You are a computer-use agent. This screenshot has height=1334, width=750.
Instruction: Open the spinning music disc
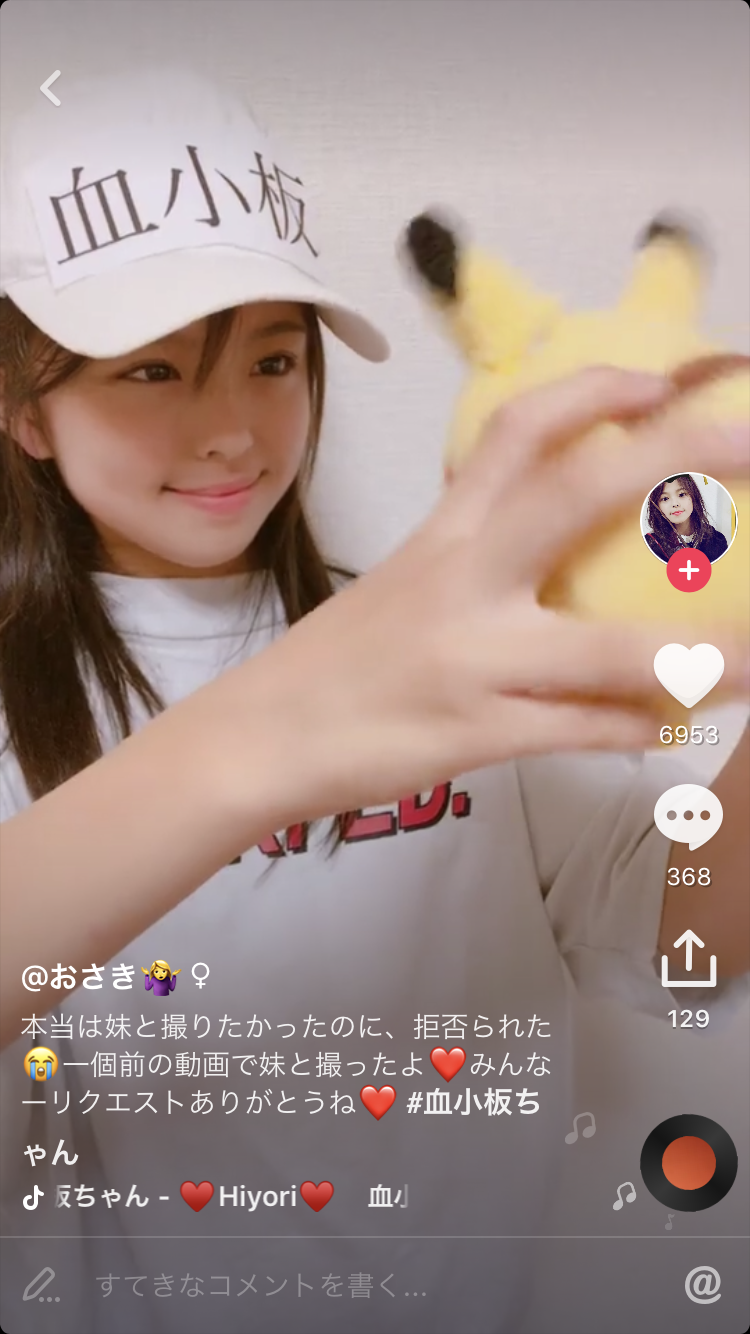[x=689, y=1163]
